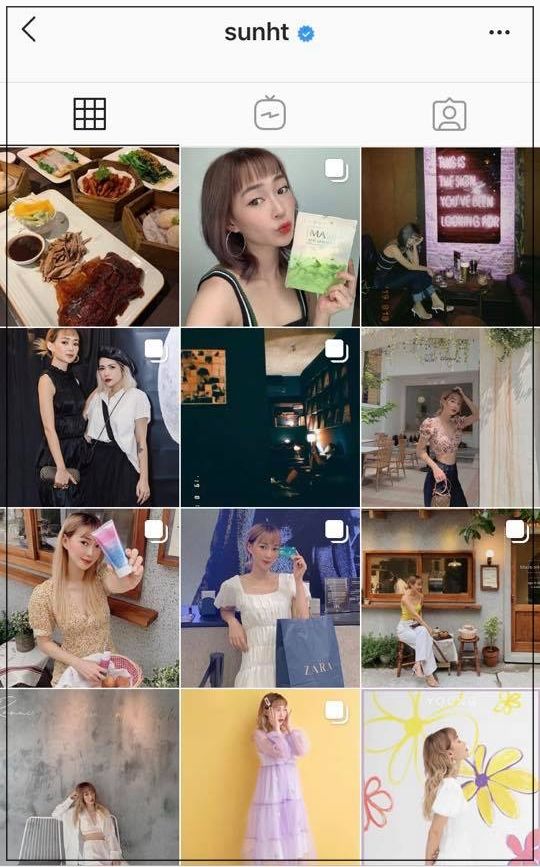Open the three-dot overflow menu
The image size is (540, 867).
pyautogui.click(x=499, y=32)
